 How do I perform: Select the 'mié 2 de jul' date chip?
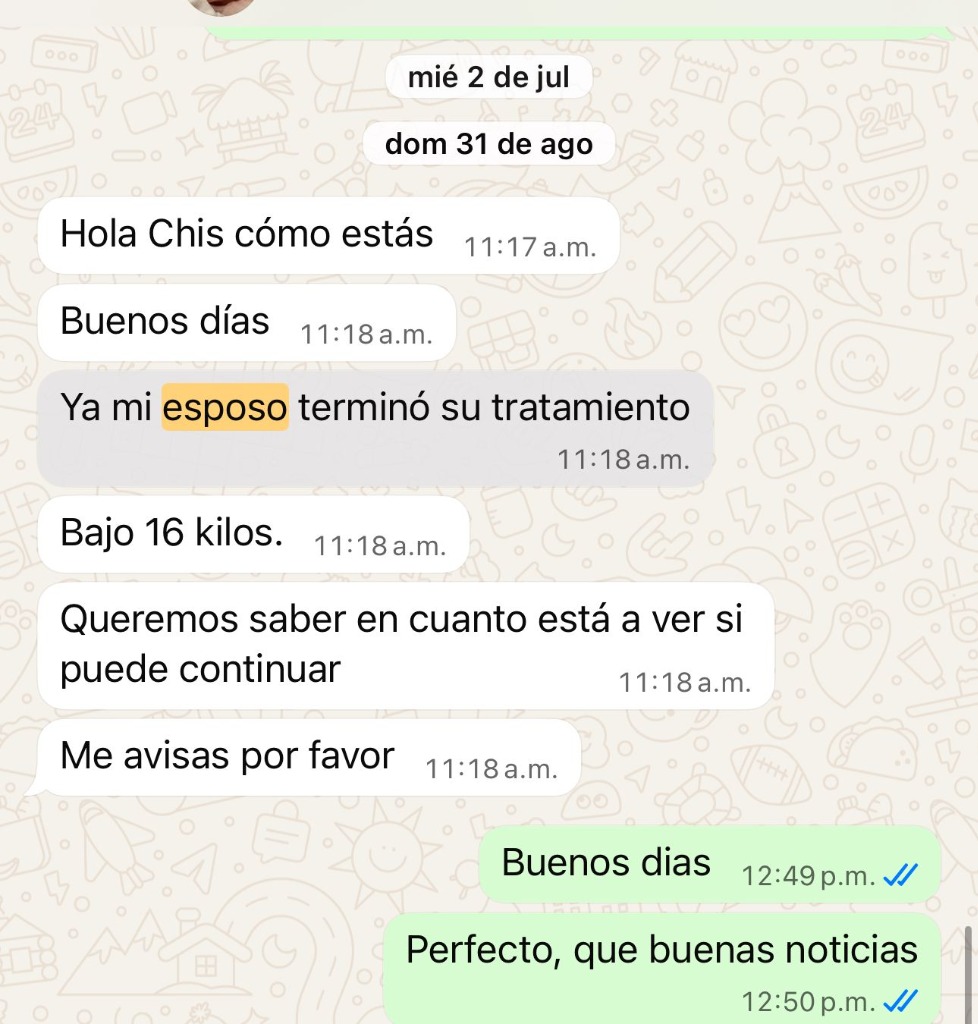pos(487,75)
